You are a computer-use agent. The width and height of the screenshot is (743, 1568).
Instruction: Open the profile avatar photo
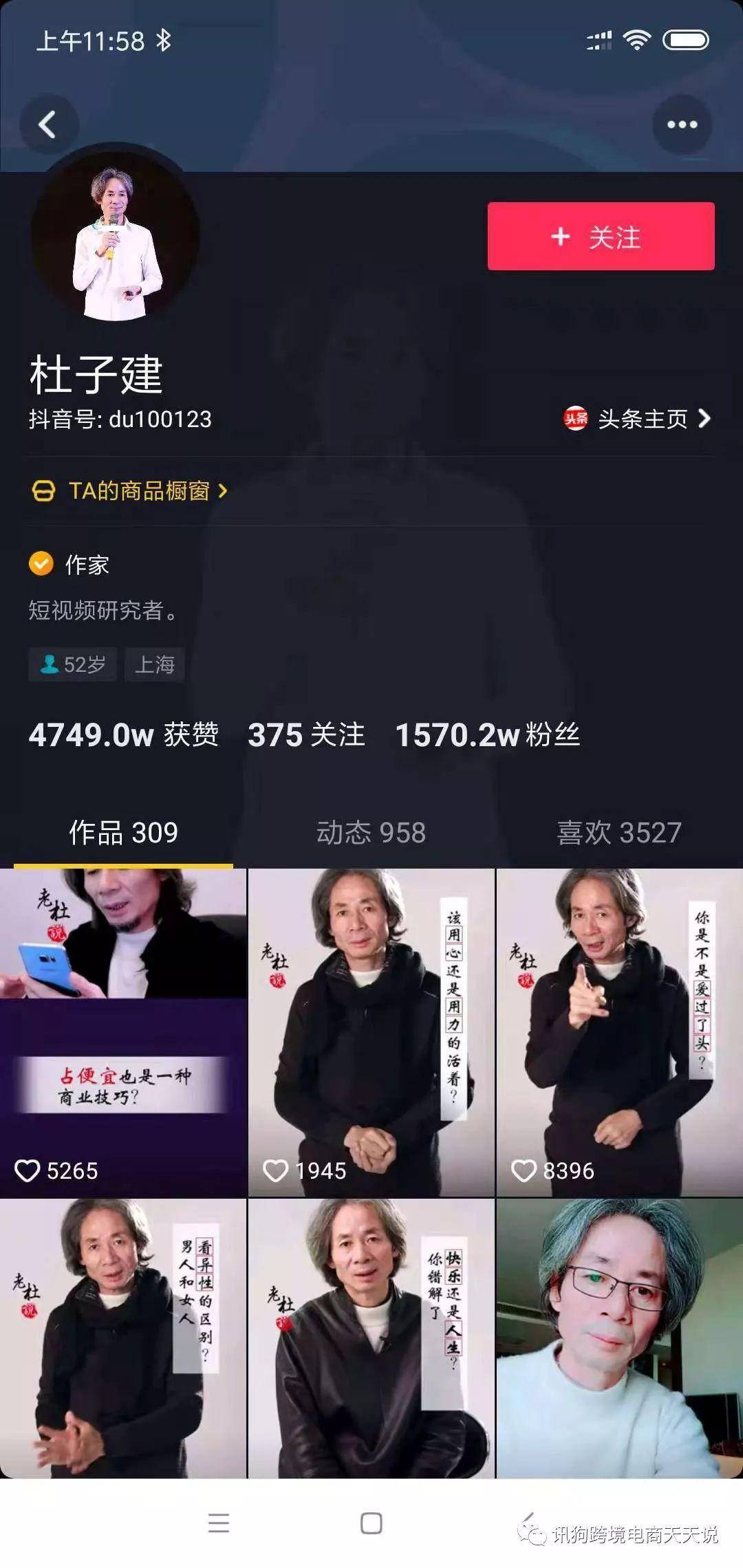[116, 238]
